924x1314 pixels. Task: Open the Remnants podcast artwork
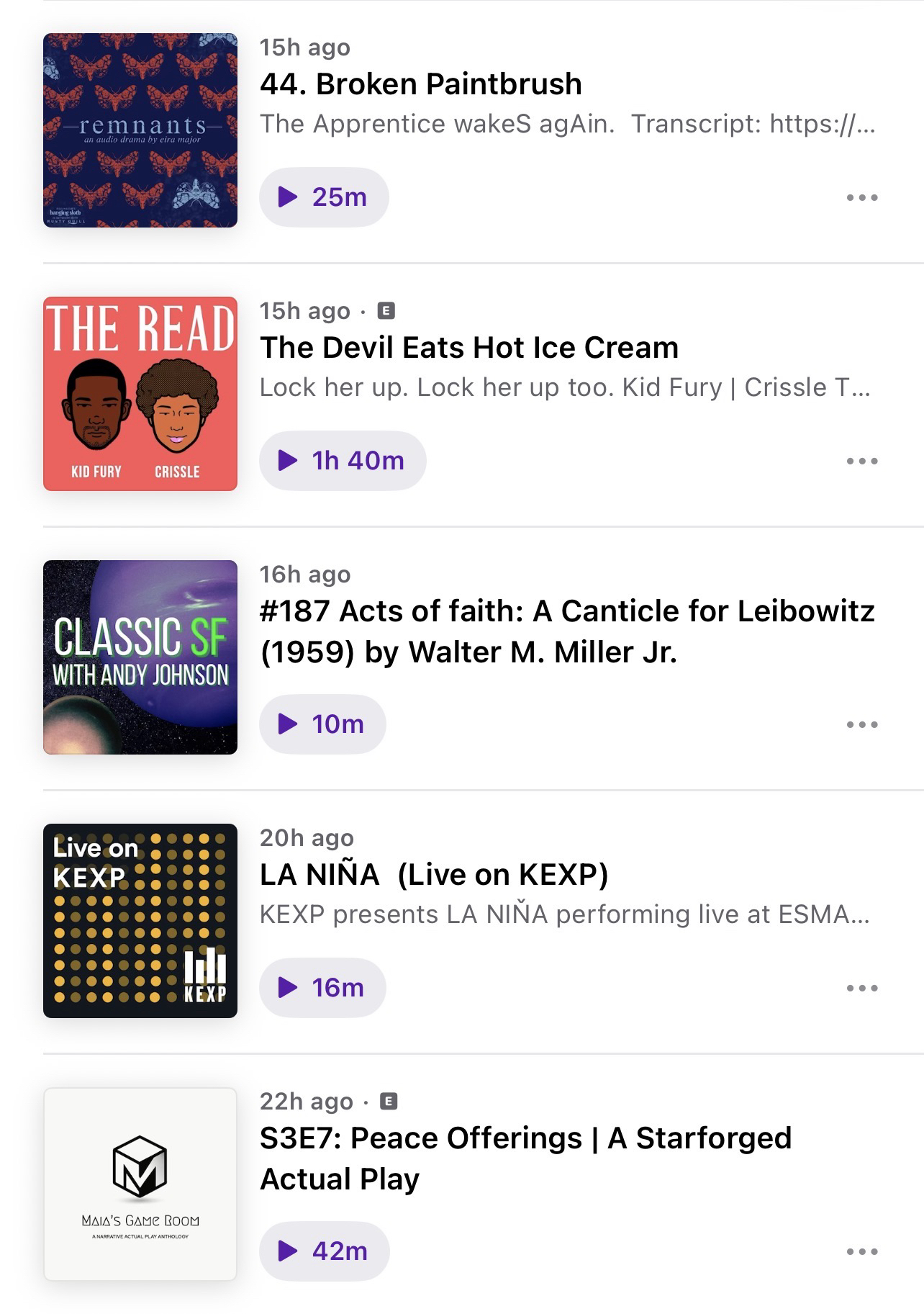(140, 130)
